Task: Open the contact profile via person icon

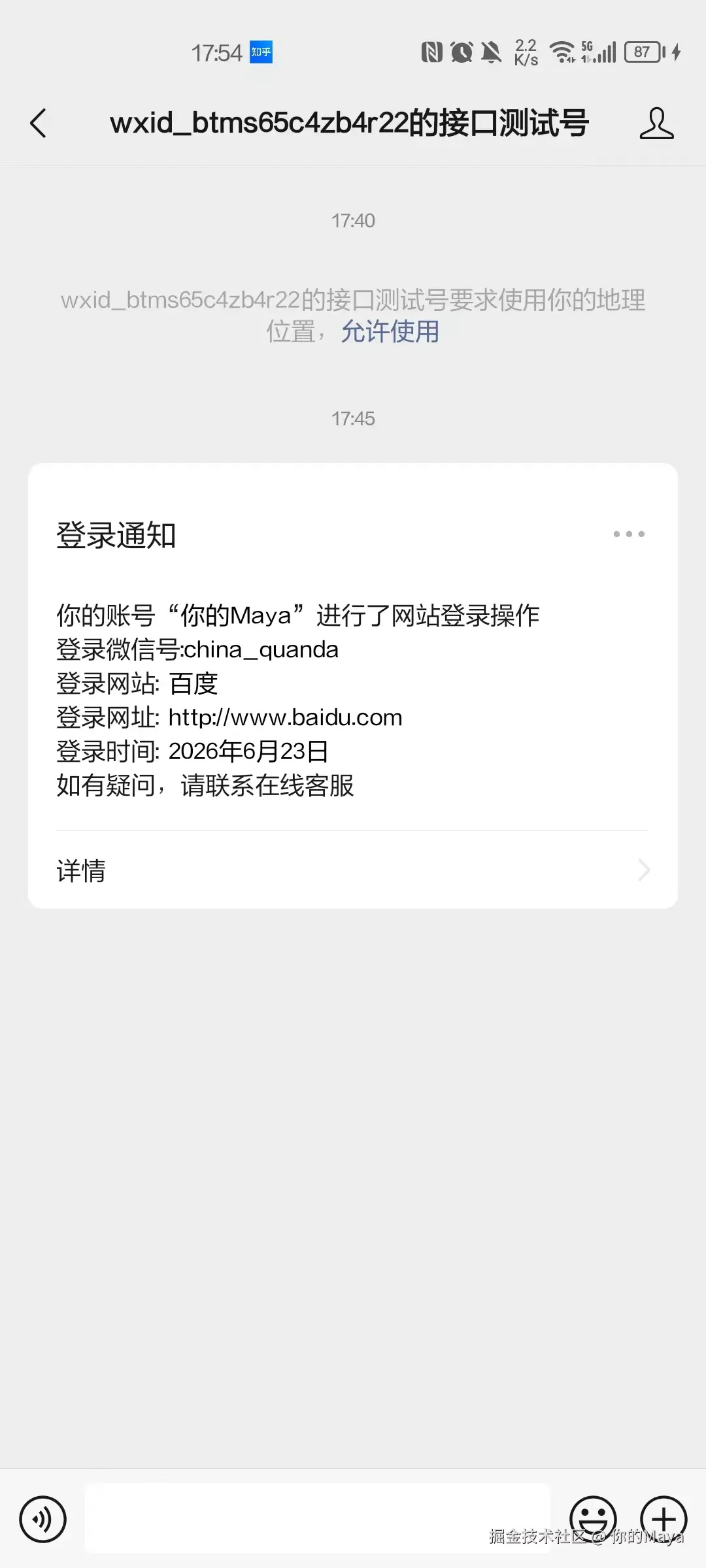Action: pyautogui.click(x=657, y=123)
